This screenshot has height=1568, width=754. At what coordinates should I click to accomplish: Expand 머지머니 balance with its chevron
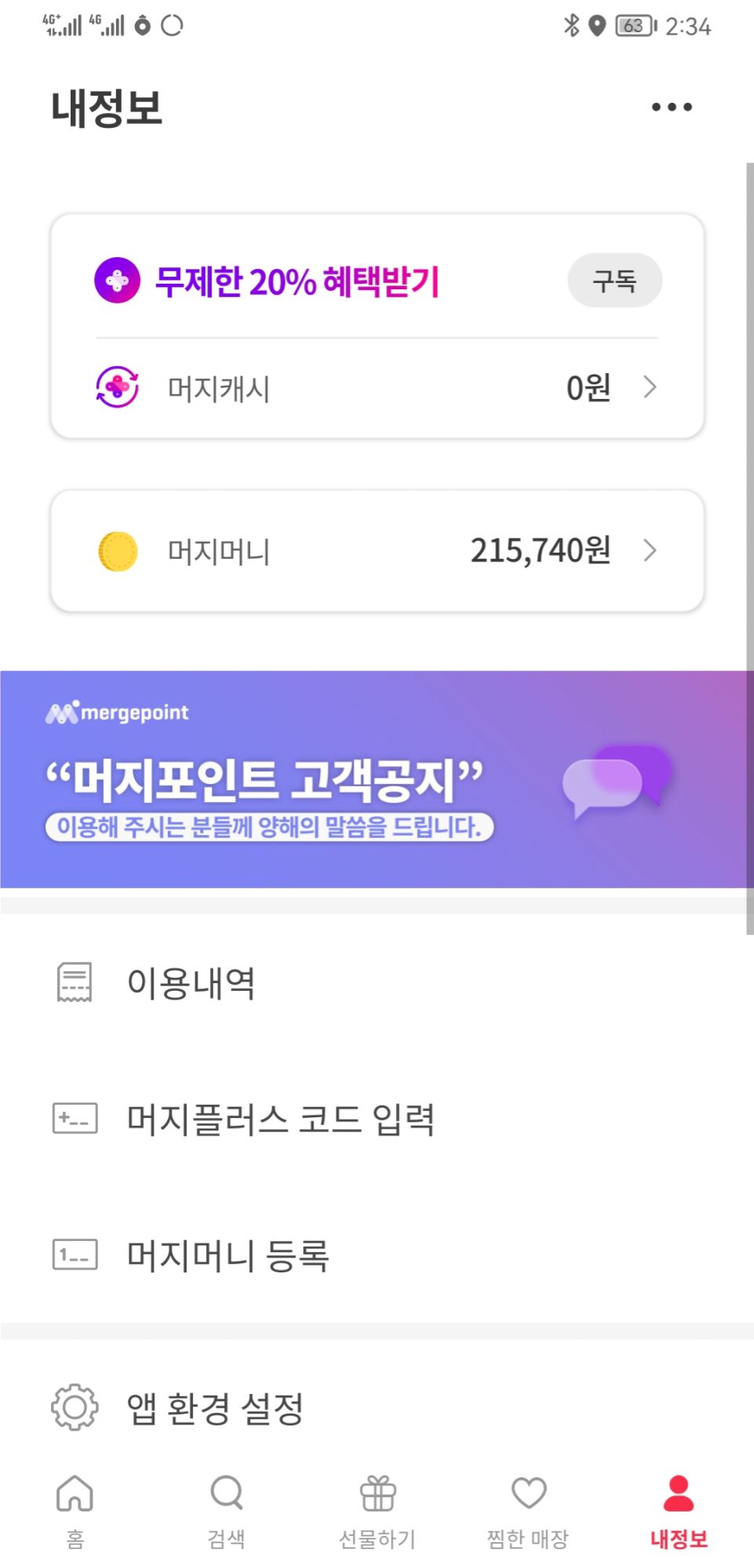tap(651, 551)
